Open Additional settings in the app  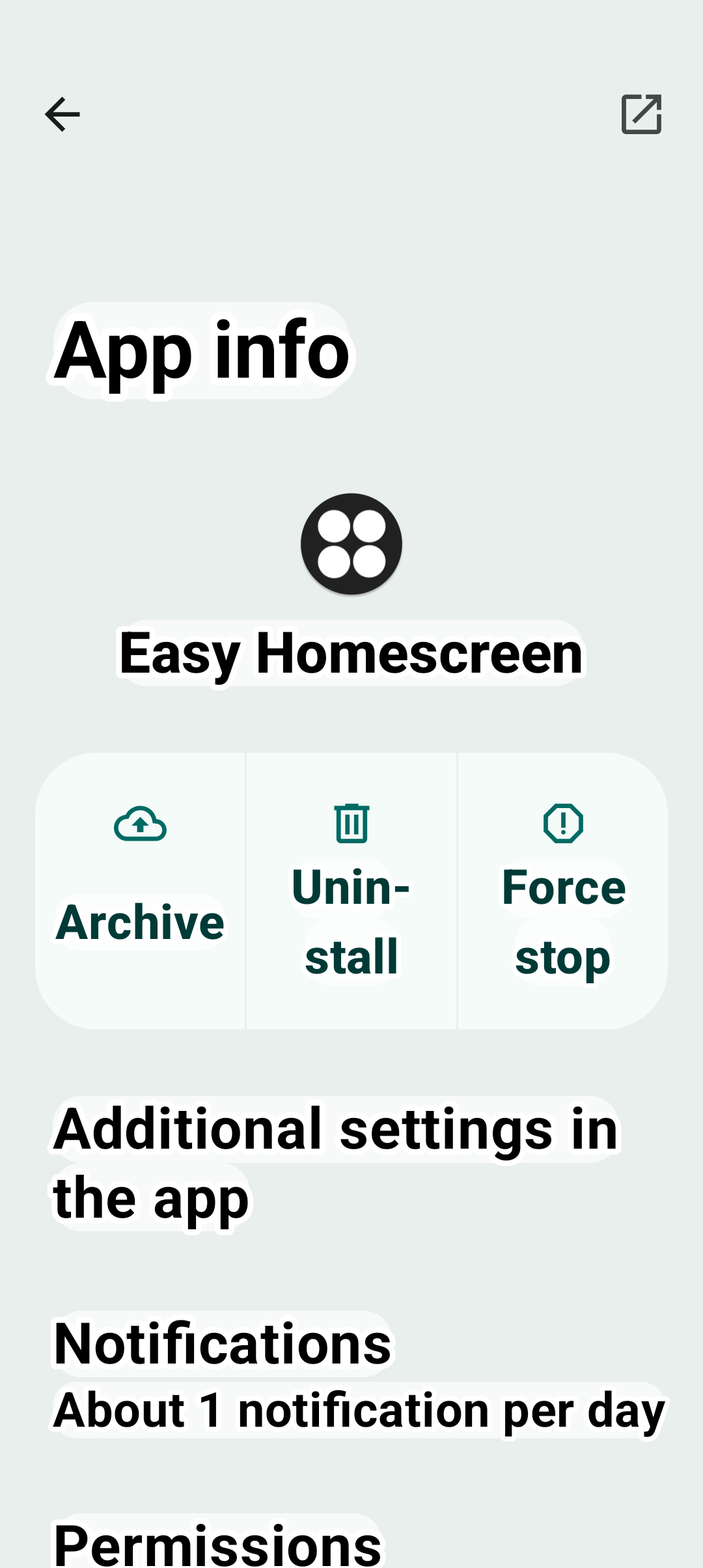click(x=351, y=1164)
